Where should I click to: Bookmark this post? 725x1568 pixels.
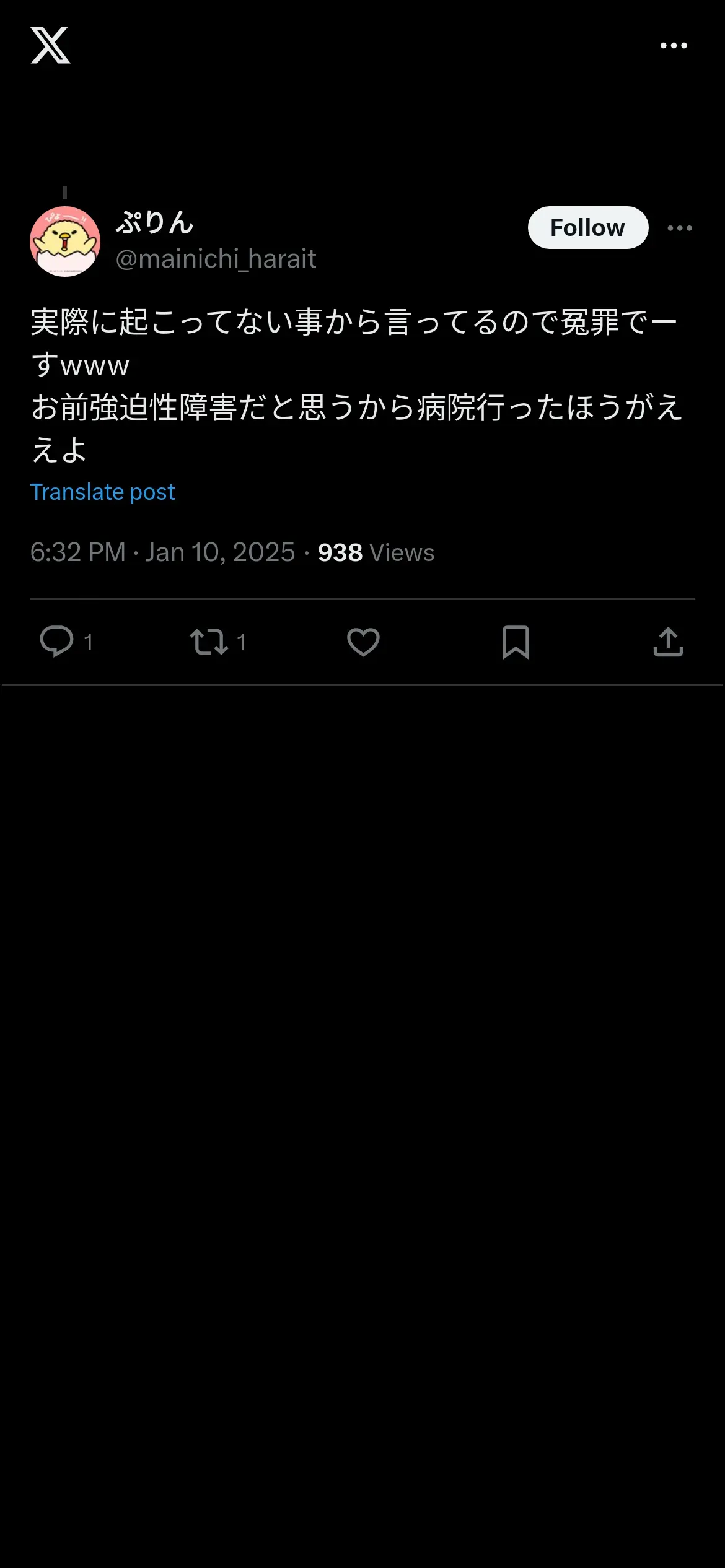click(x=516, y=642)
